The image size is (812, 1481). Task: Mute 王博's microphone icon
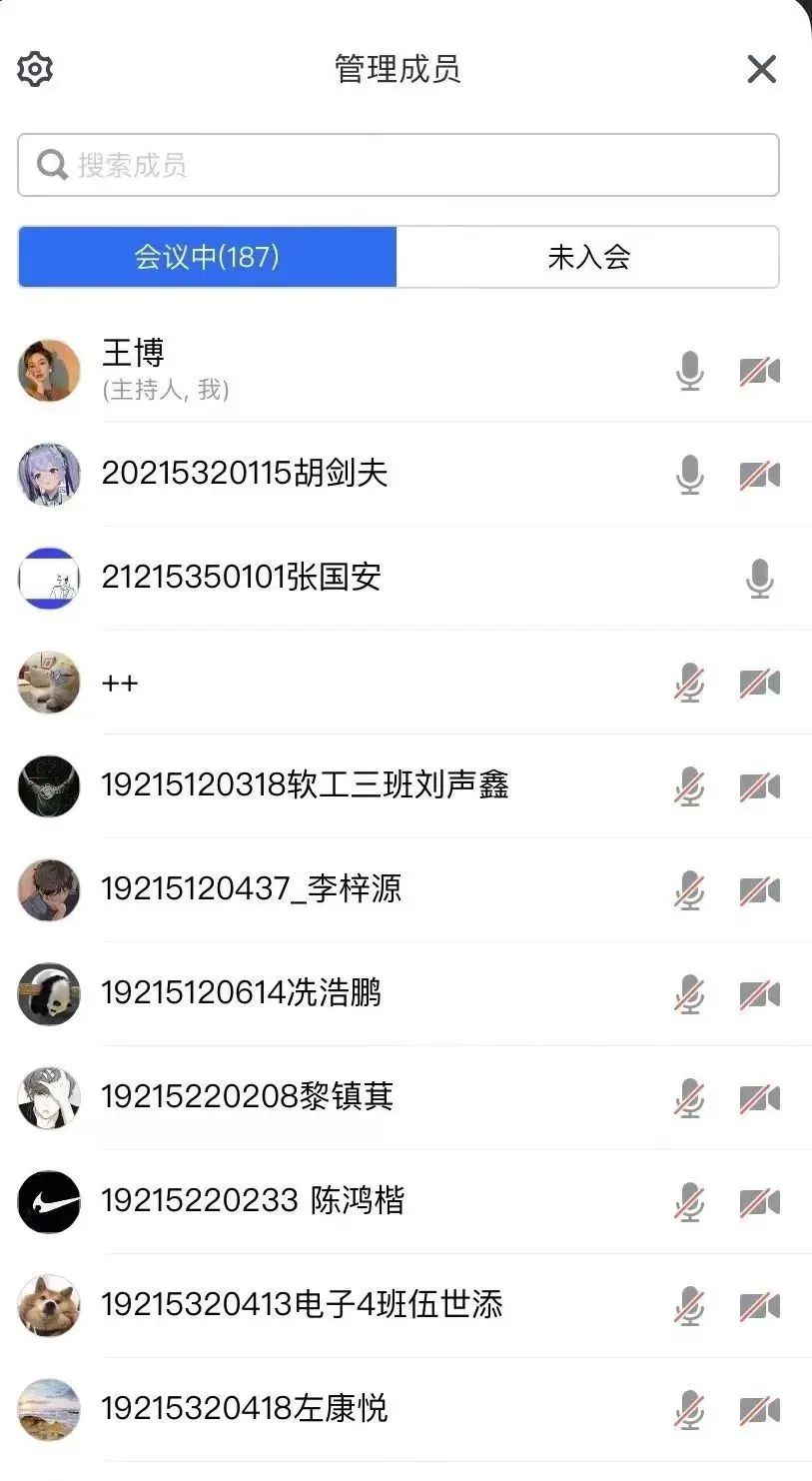point(689,371)
